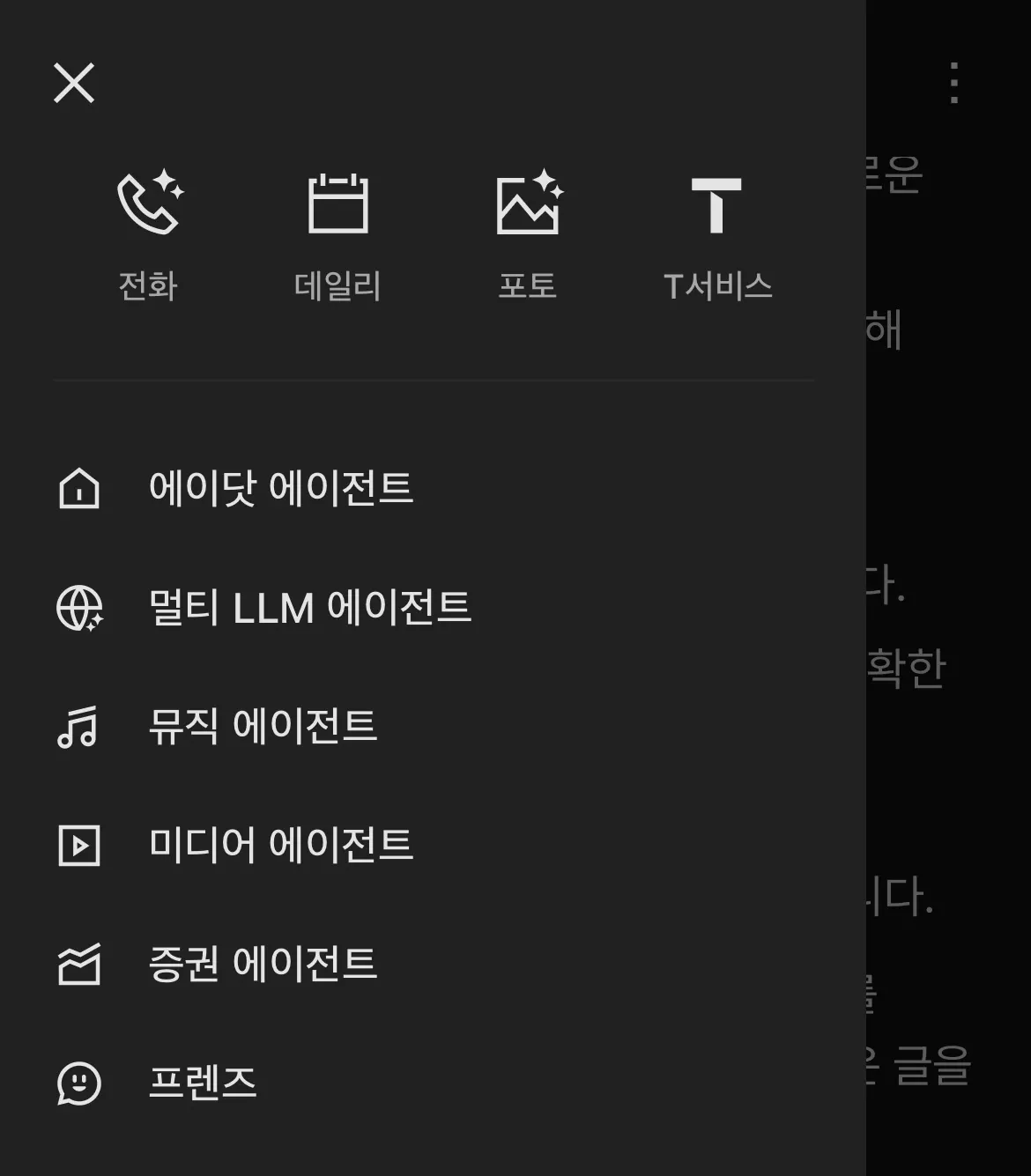This screenshot has width=1031, height=1176.
Task: Open the 데일리 shortcut
Action: (337, 235)
